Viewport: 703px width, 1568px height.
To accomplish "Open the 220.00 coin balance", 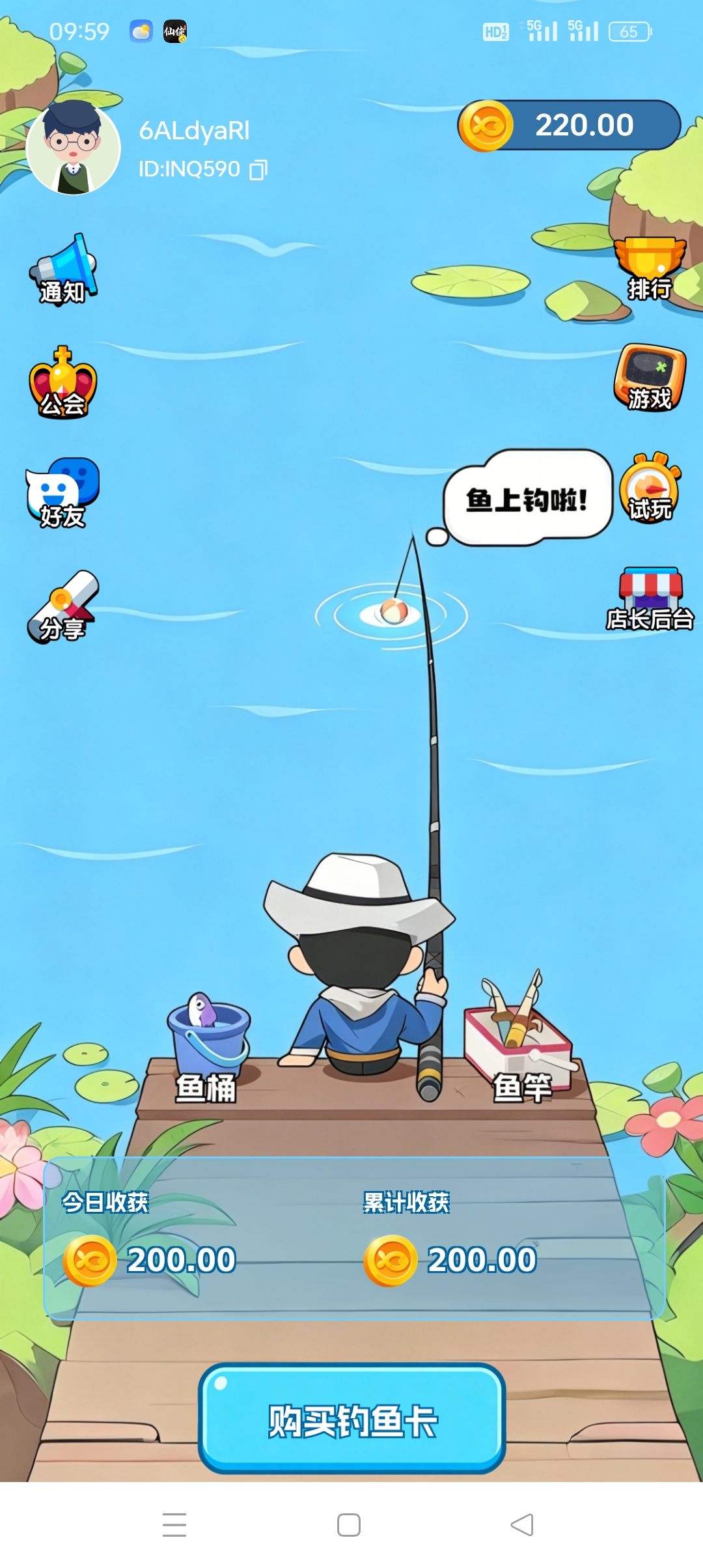I will (569, 125).
